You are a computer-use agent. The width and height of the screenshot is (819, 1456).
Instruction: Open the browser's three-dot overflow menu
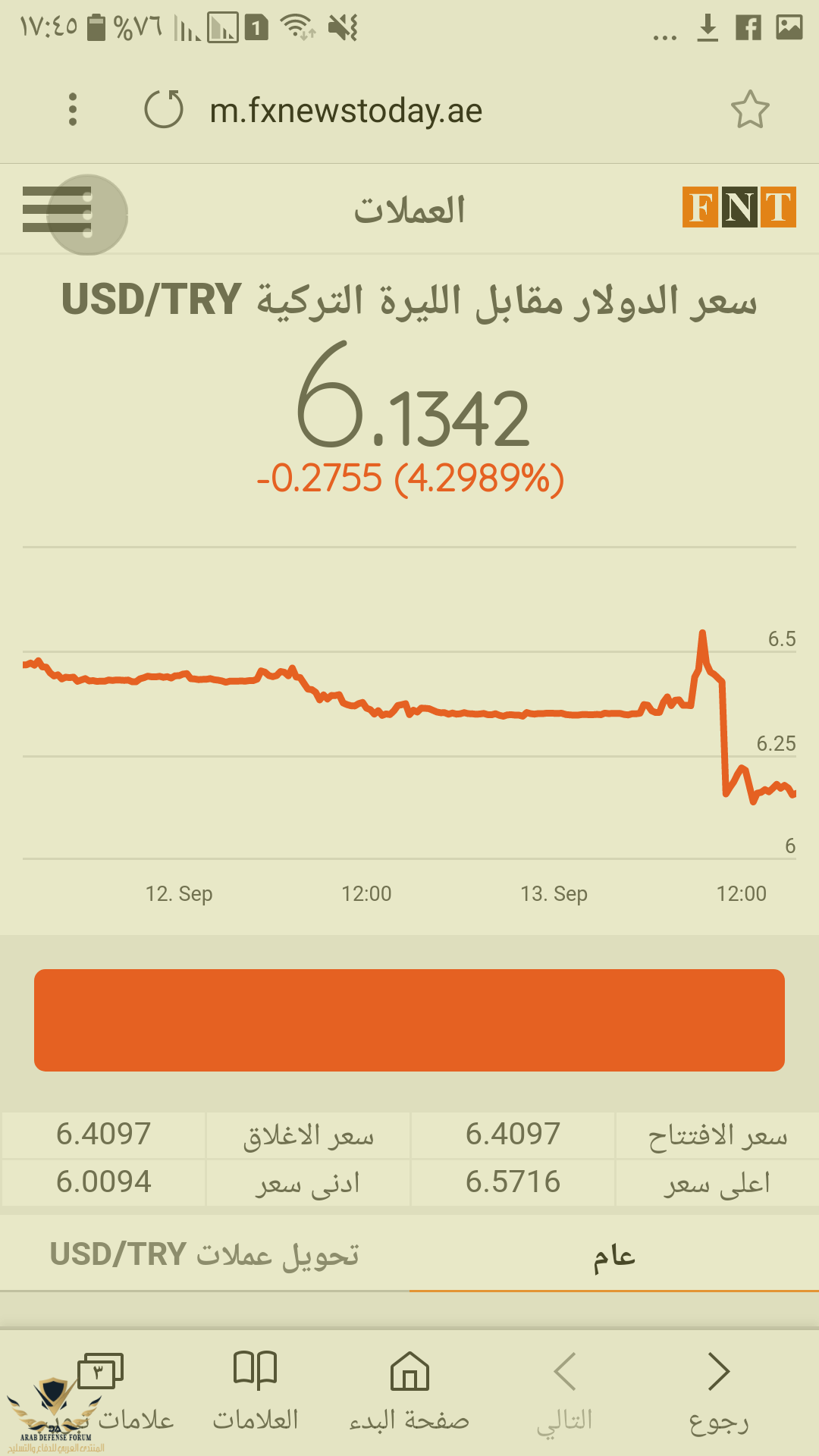click(73, 110)
